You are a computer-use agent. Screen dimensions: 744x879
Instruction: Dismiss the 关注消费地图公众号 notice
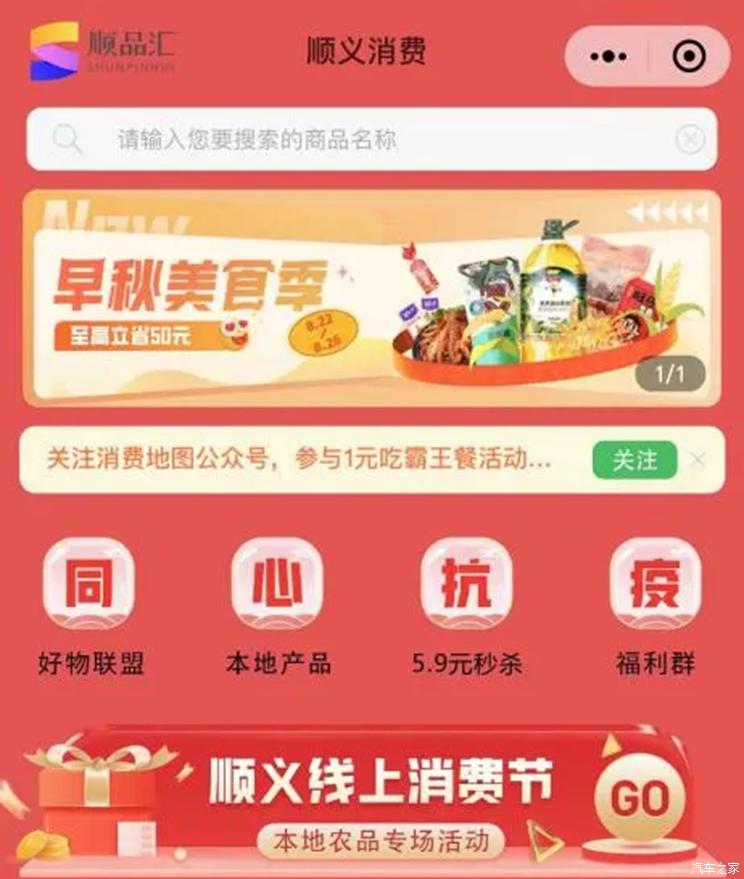(x=698, y=460)
